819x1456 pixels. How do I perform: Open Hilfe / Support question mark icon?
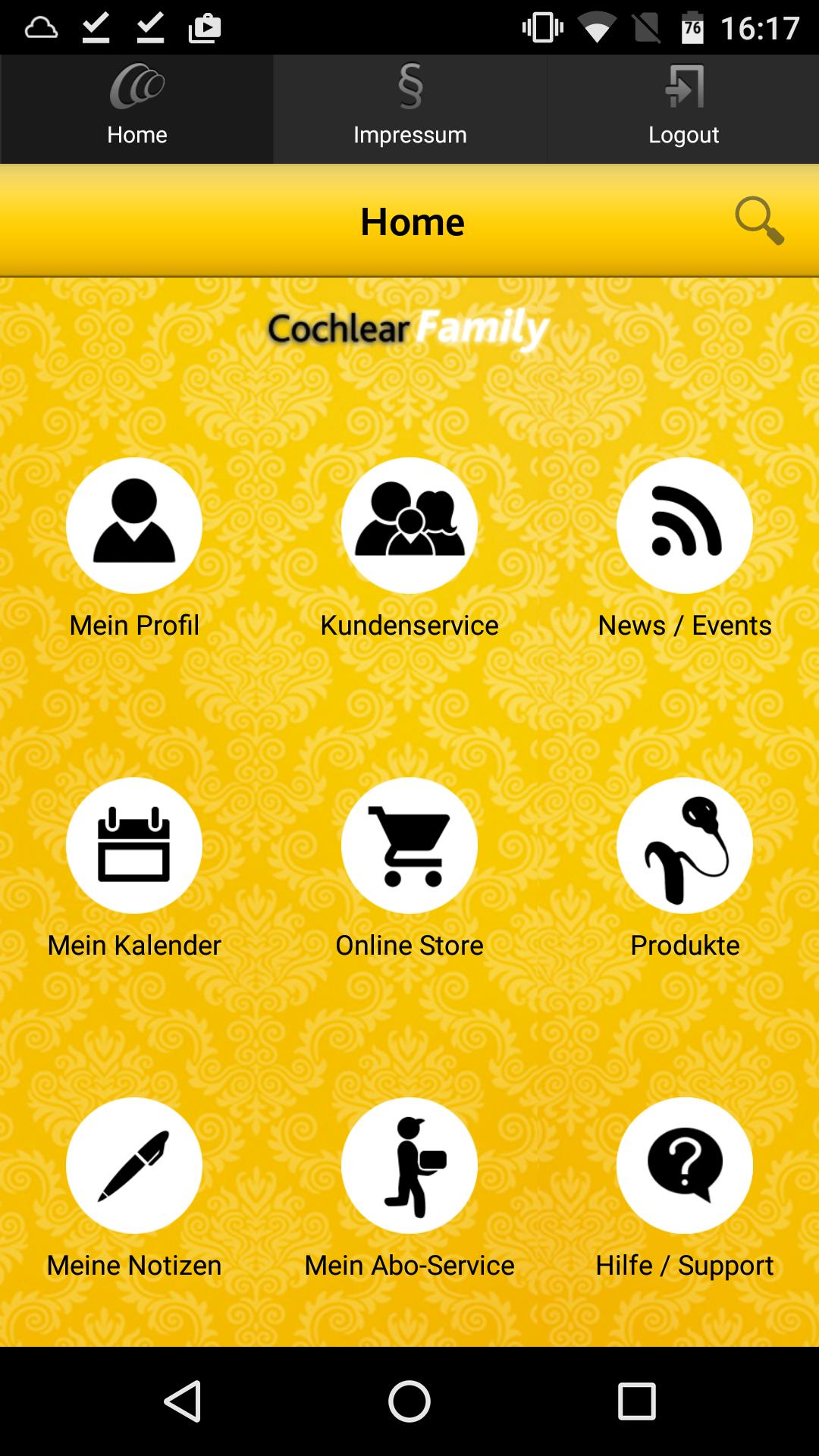tap(685, 1166)
